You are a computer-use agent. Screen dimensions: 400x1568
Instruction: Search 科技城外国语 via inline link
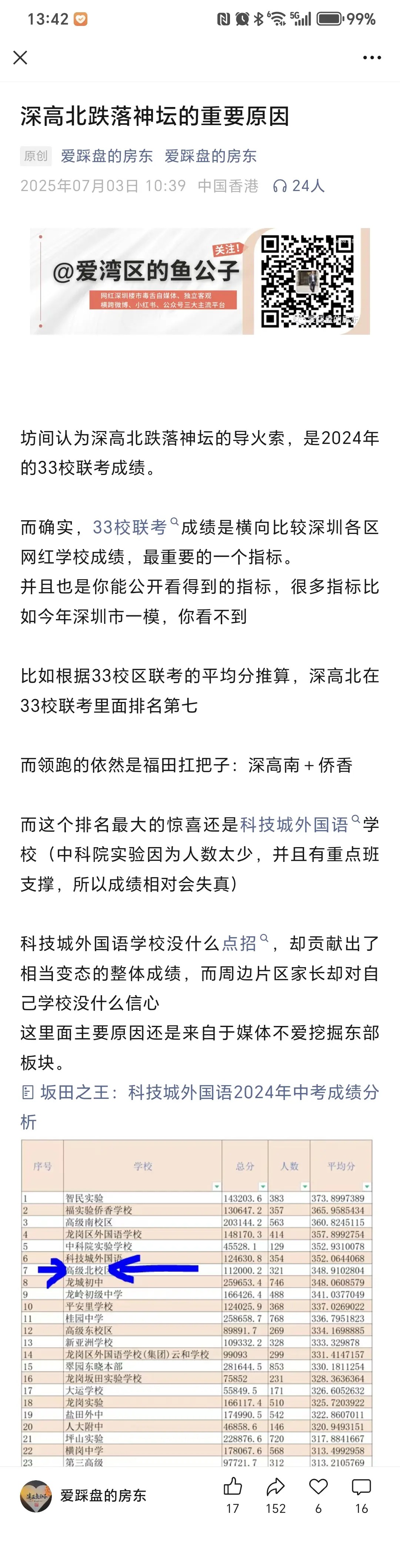(294, 825)
